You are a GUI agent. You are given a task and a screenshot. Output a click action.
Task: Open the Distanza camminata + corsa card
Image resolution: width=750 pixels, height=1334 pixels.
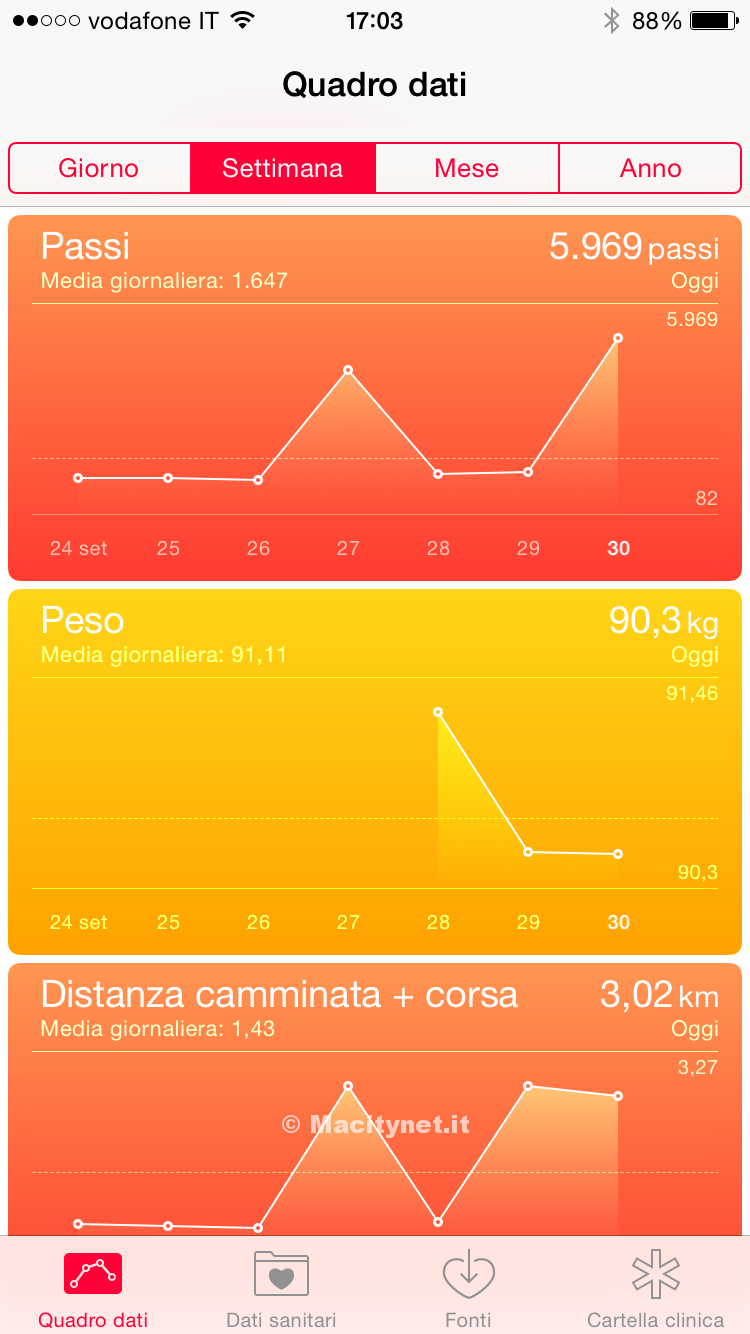click(x=375, y=1100)
